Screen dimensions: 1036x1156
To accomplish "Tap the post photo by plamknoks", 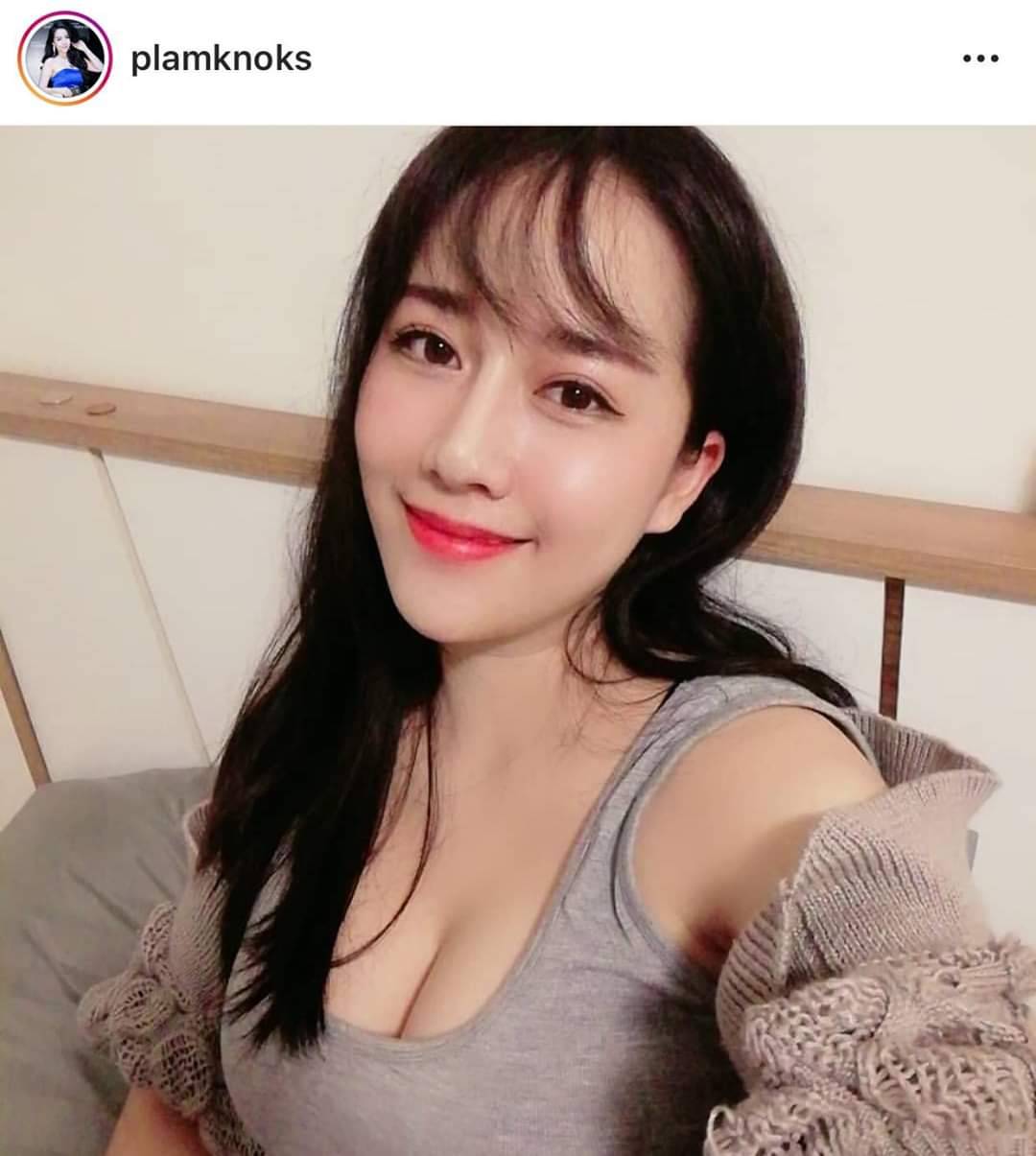I will pyautogui.click(x=518, y=640).
